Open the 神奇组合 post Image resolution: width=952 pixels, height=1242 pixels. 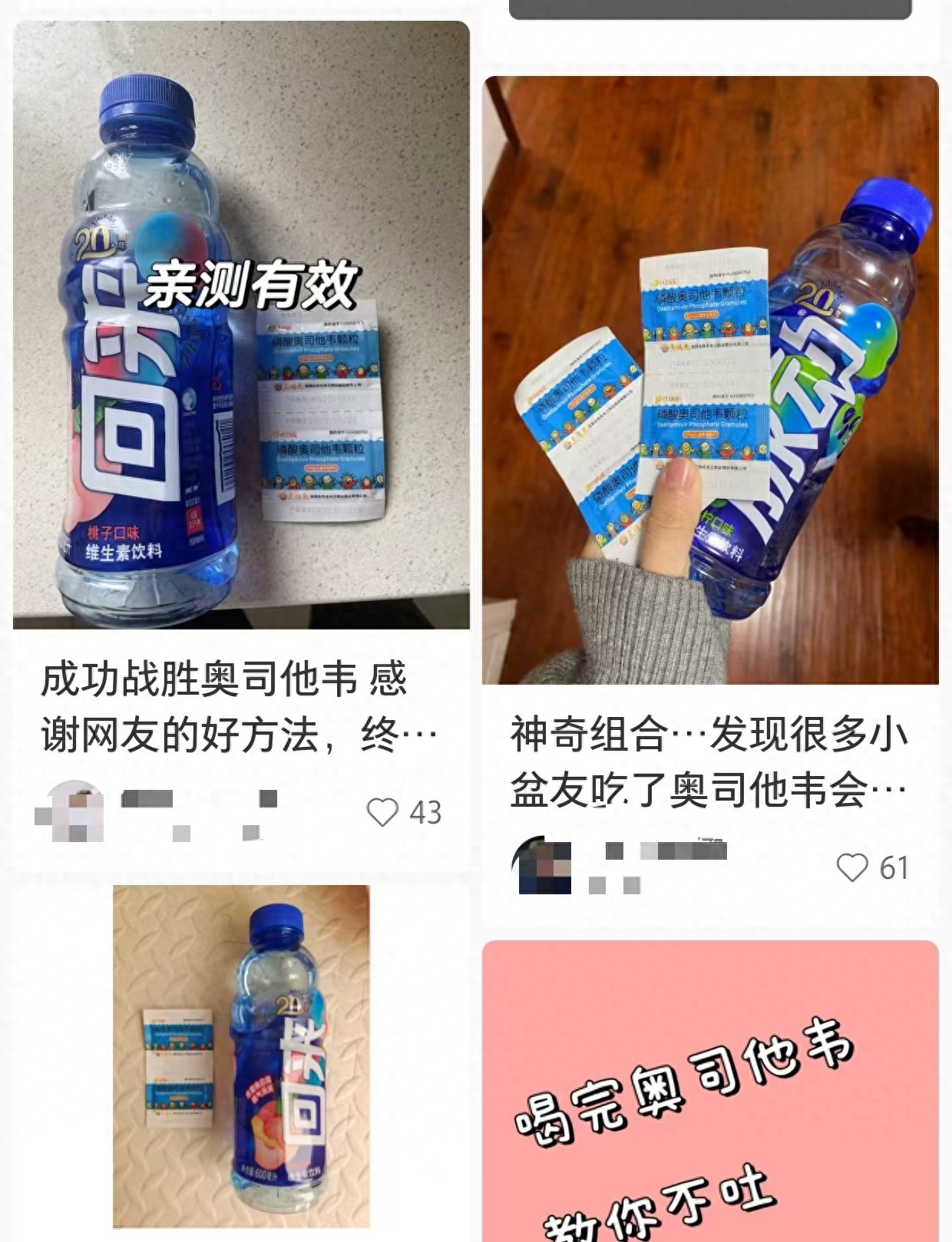708,761
